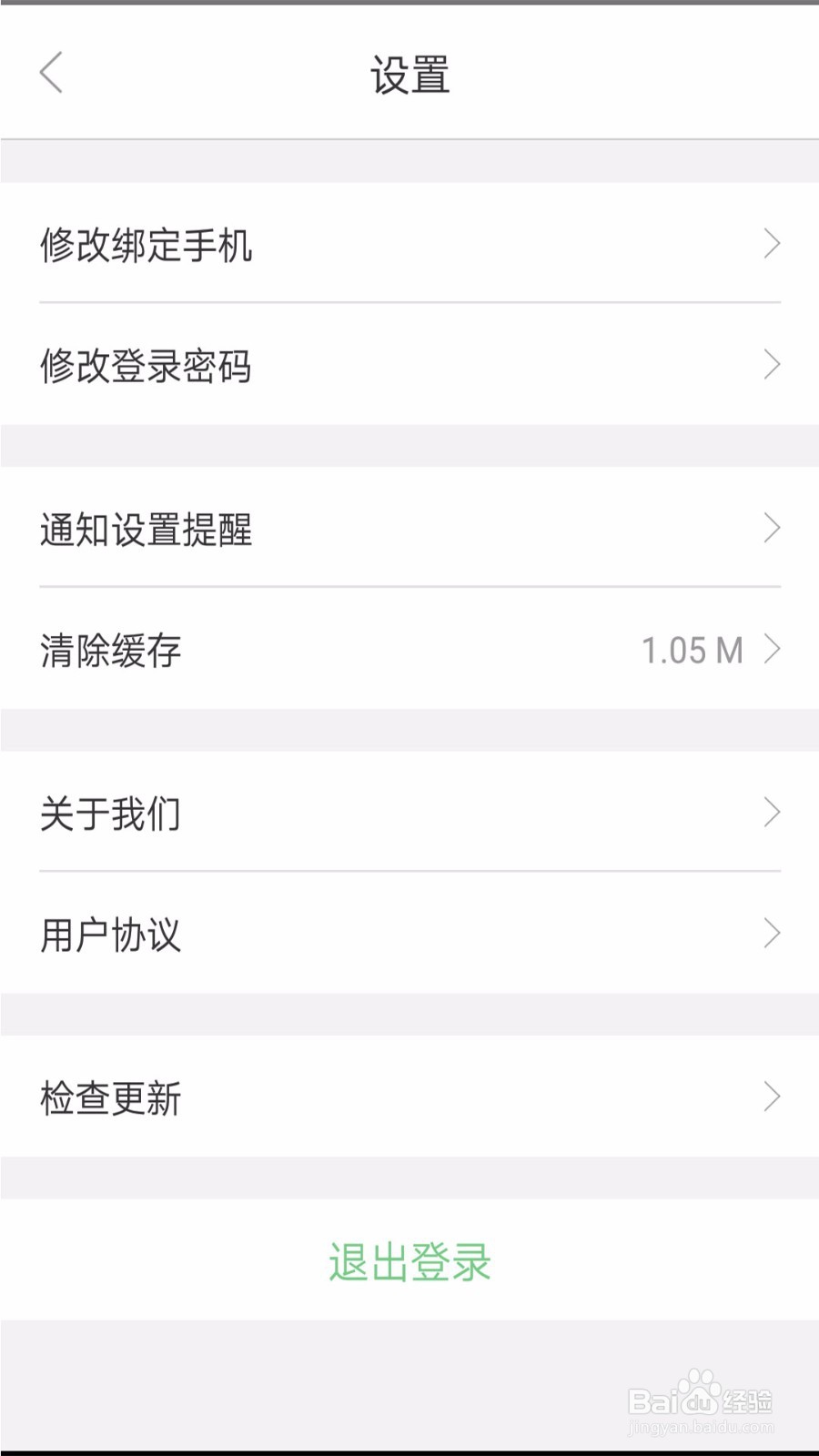
Task: Expand the chevron next to 修改绑定手机
Action: (773, 244)
